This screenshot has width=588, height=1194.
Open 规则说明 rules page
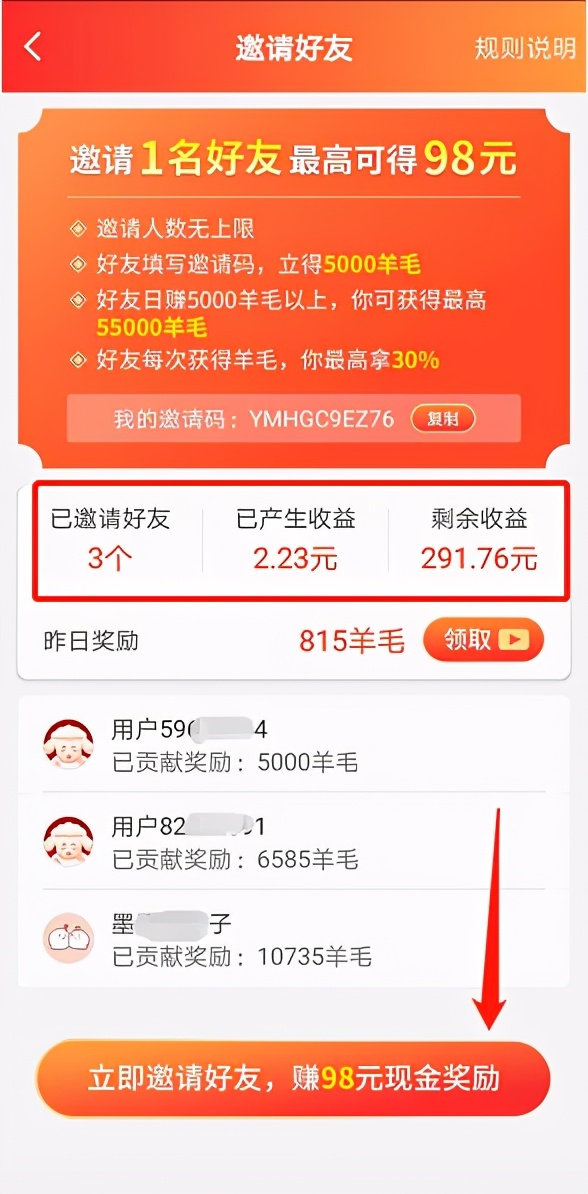pyautogui.click(x=526, y=48)
